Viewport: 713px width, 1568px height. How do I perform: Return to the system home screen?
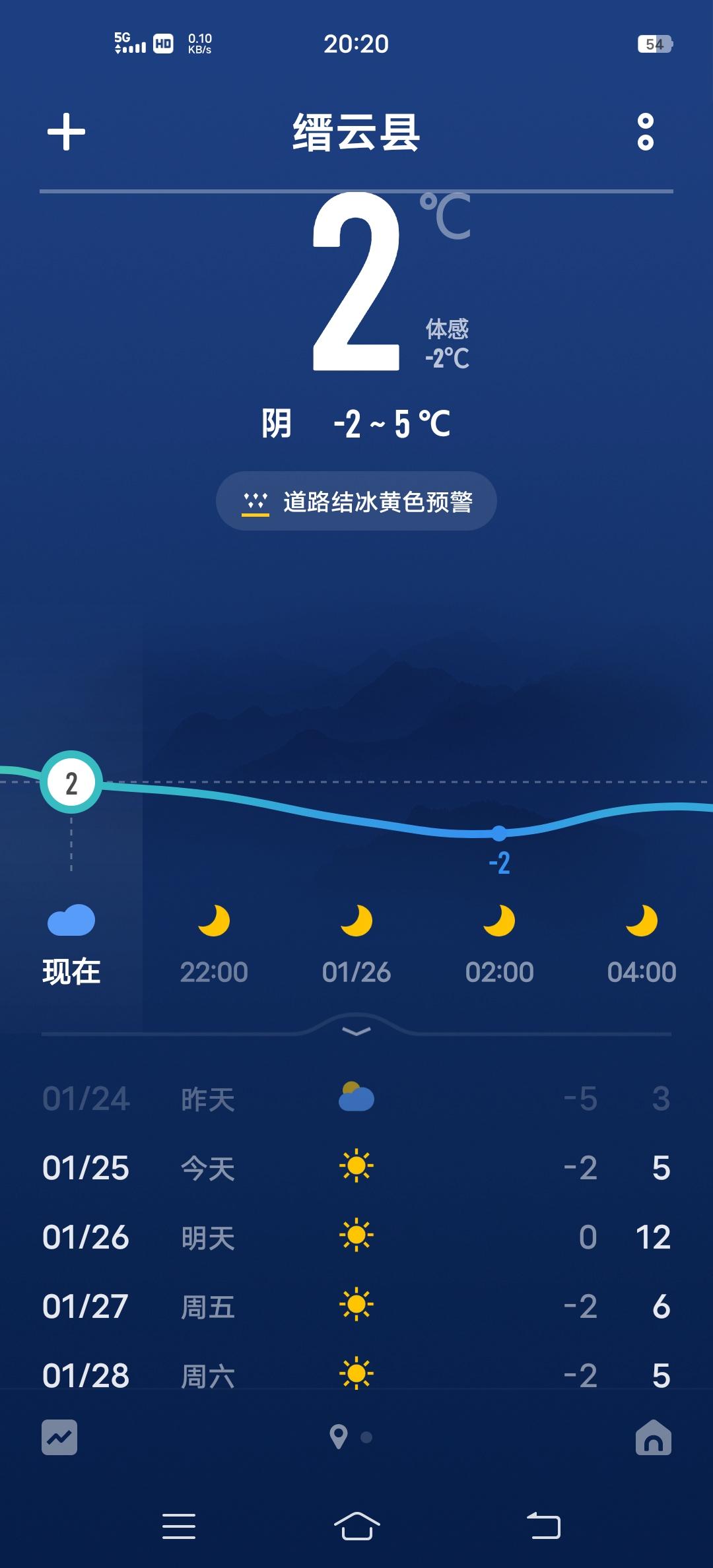tap(356, 1526)
